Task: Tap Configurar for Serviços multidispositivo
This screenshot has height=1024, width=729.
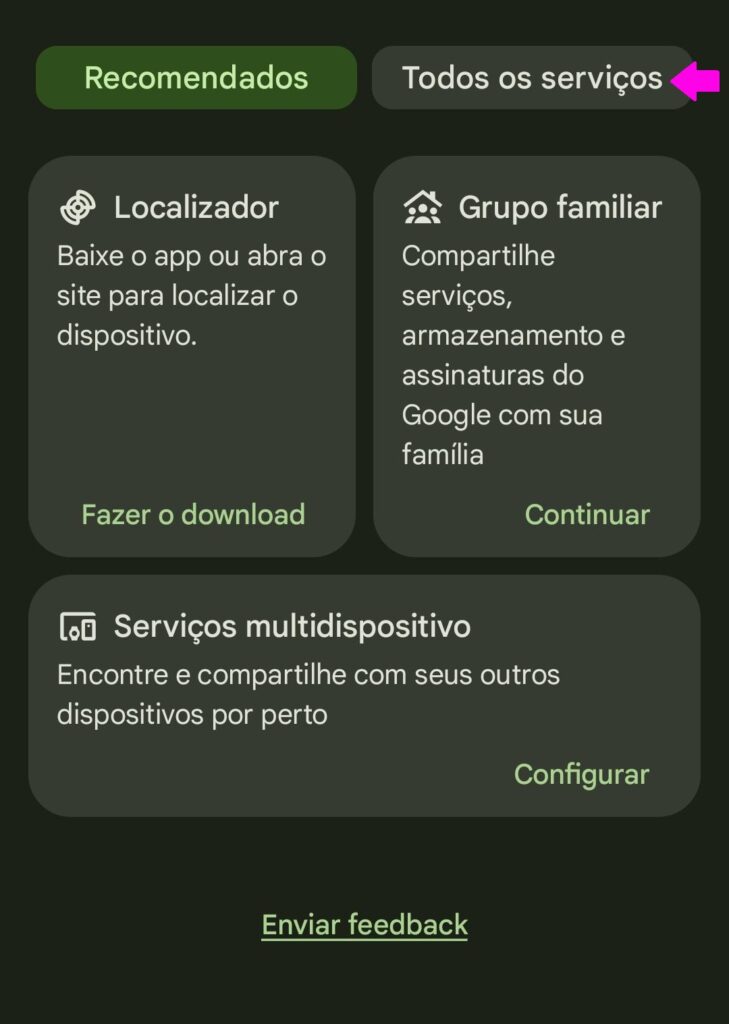Action: [581, 775]
